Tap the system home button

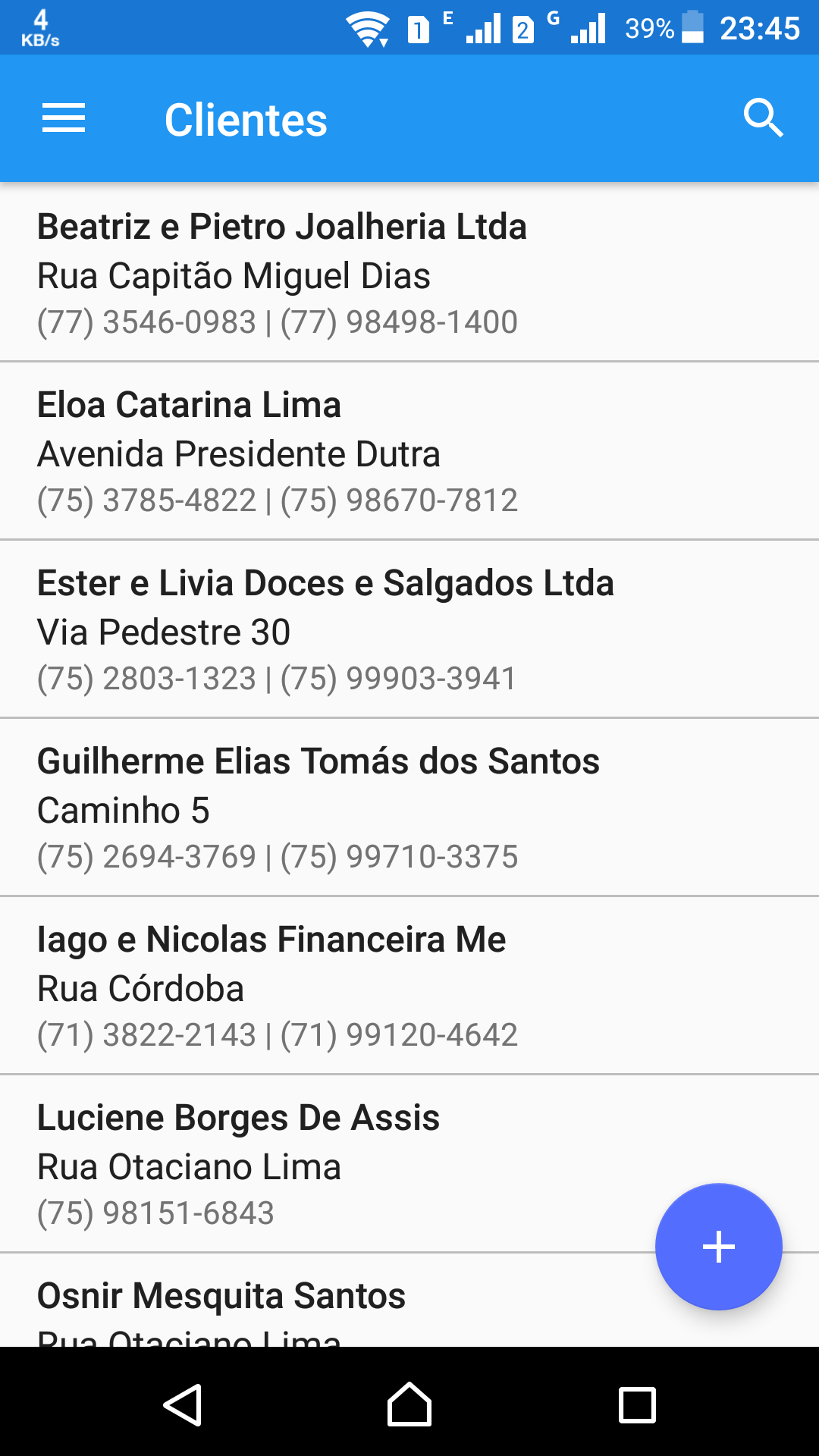(x=409, y=1404)
